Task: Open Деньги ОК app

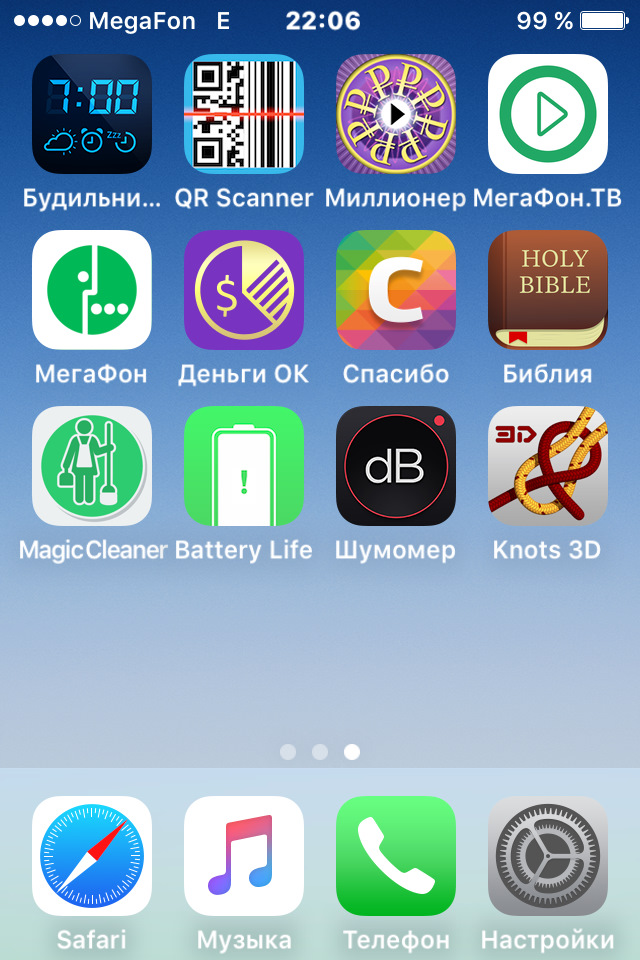Action: pos(244,290)
